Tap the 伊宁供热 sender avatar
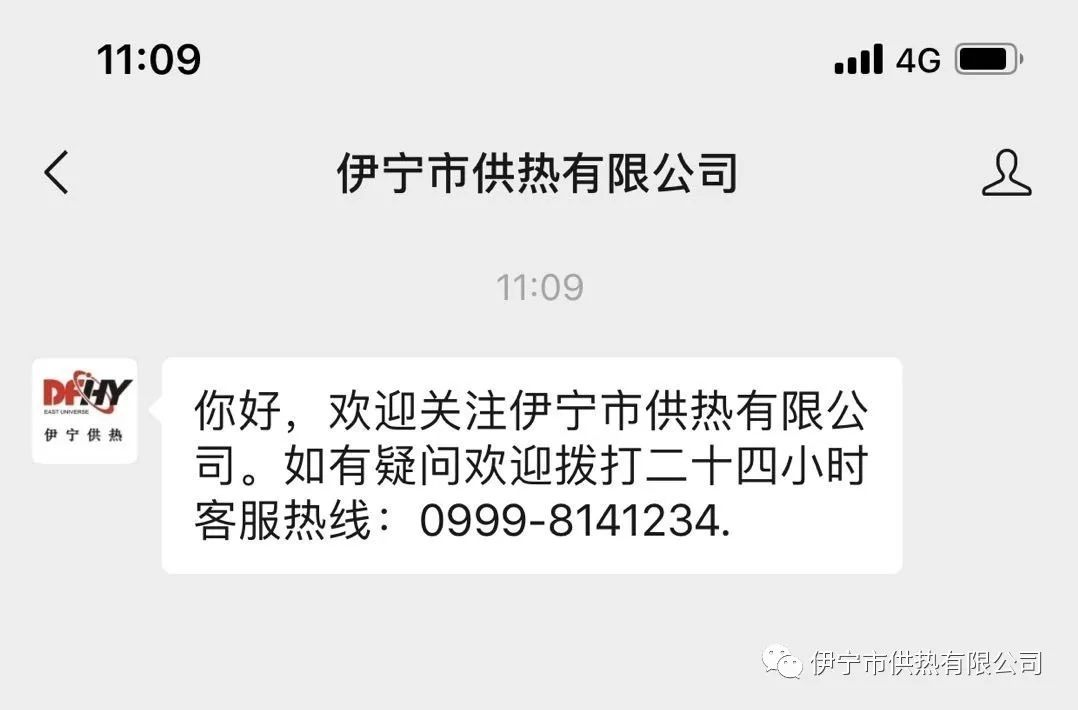Screen dimensions: 1078x710 (x=85, y=411)
